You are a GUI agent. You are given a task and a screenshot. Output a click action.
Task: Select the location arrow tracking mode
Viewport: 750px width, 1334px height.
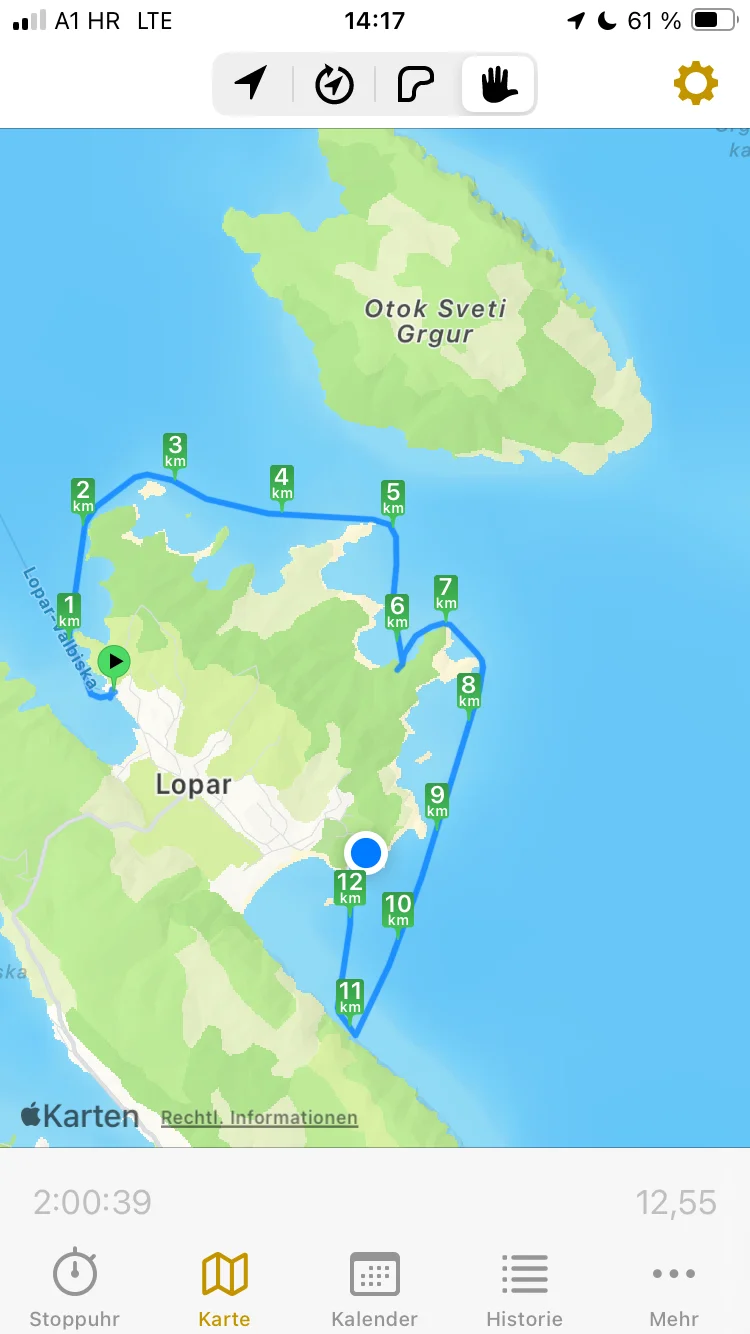[252, 84]
